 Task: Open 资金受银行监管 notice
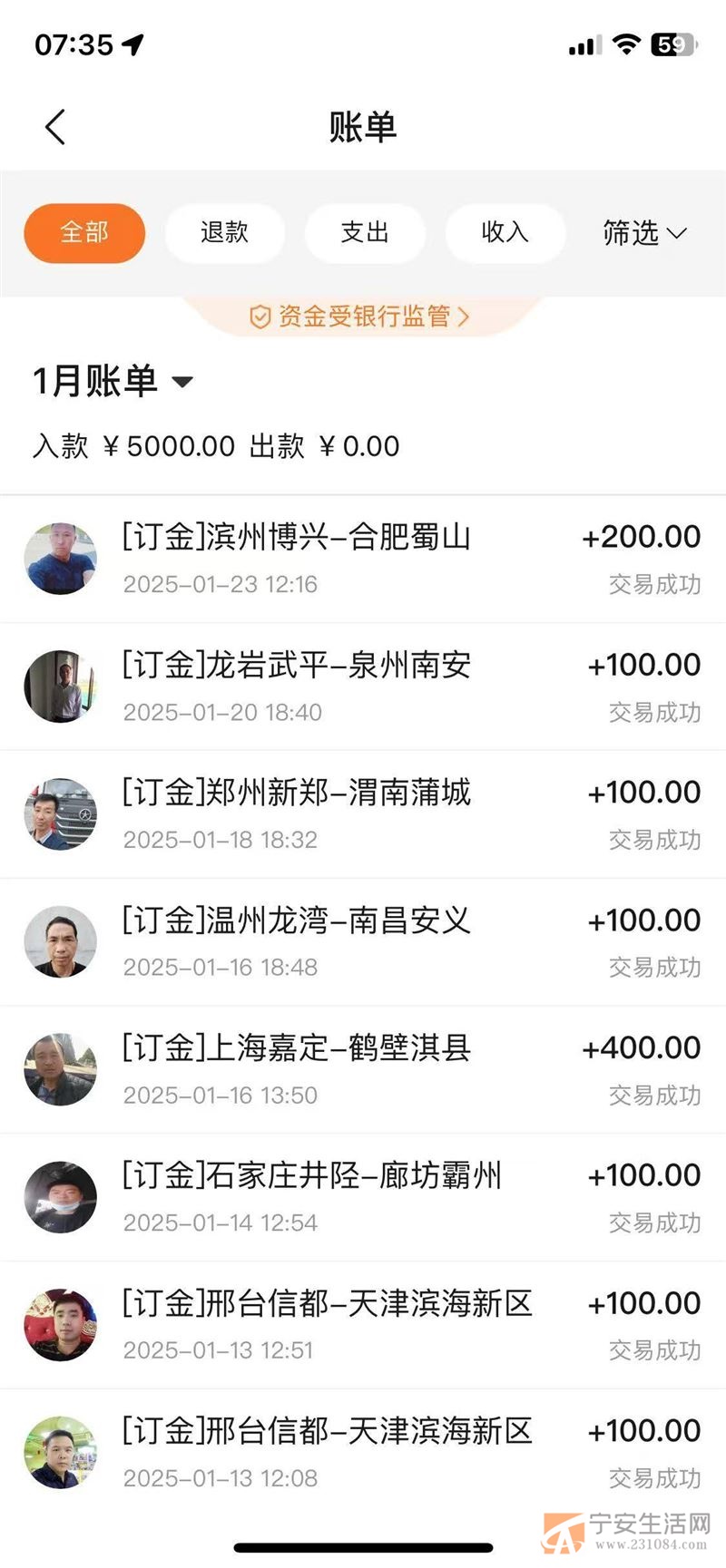(361, 317)
